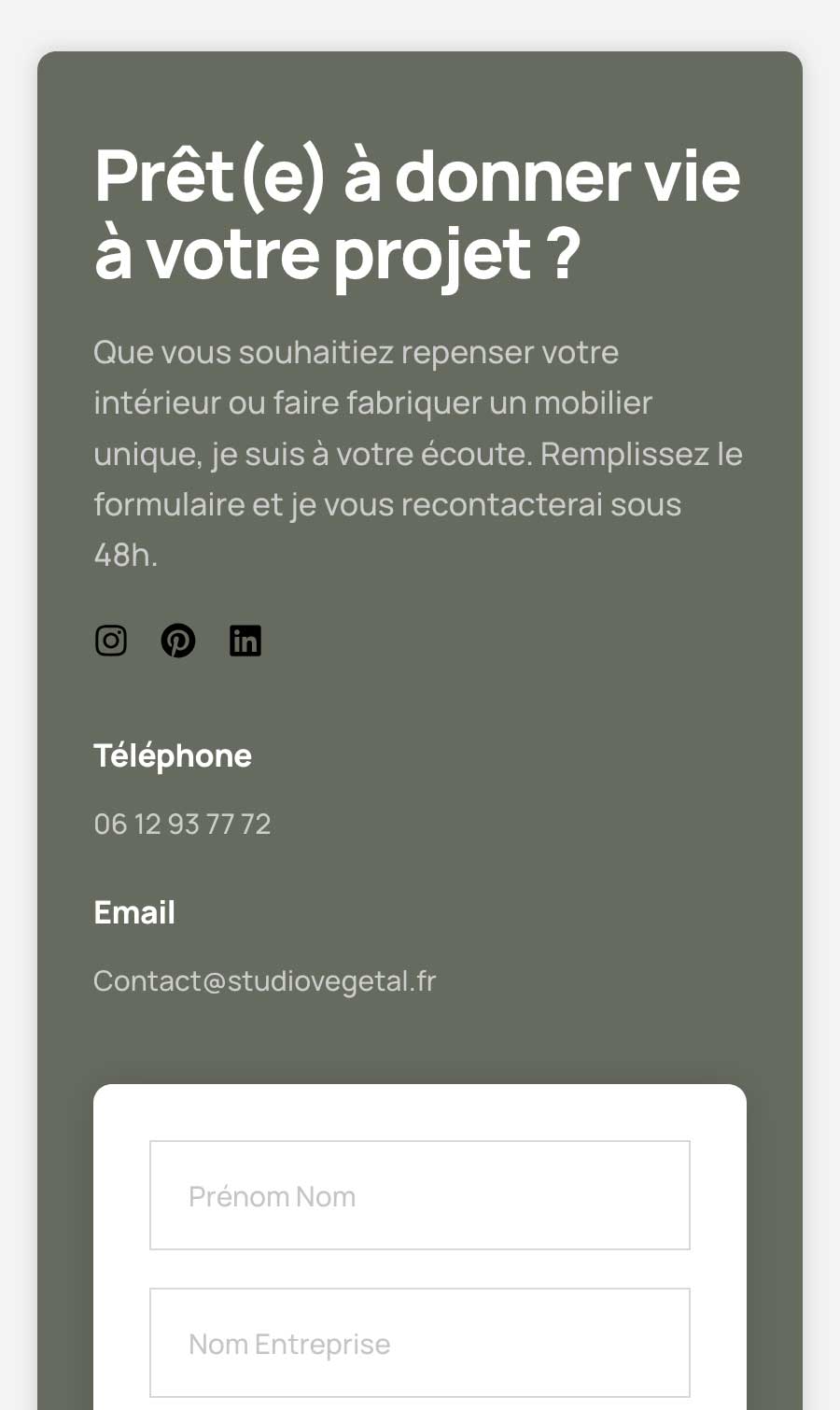Visit the Pinterest page icon
Image resolution: width=840 pixels, height=1410 pixels.
[x=178, y=641]
